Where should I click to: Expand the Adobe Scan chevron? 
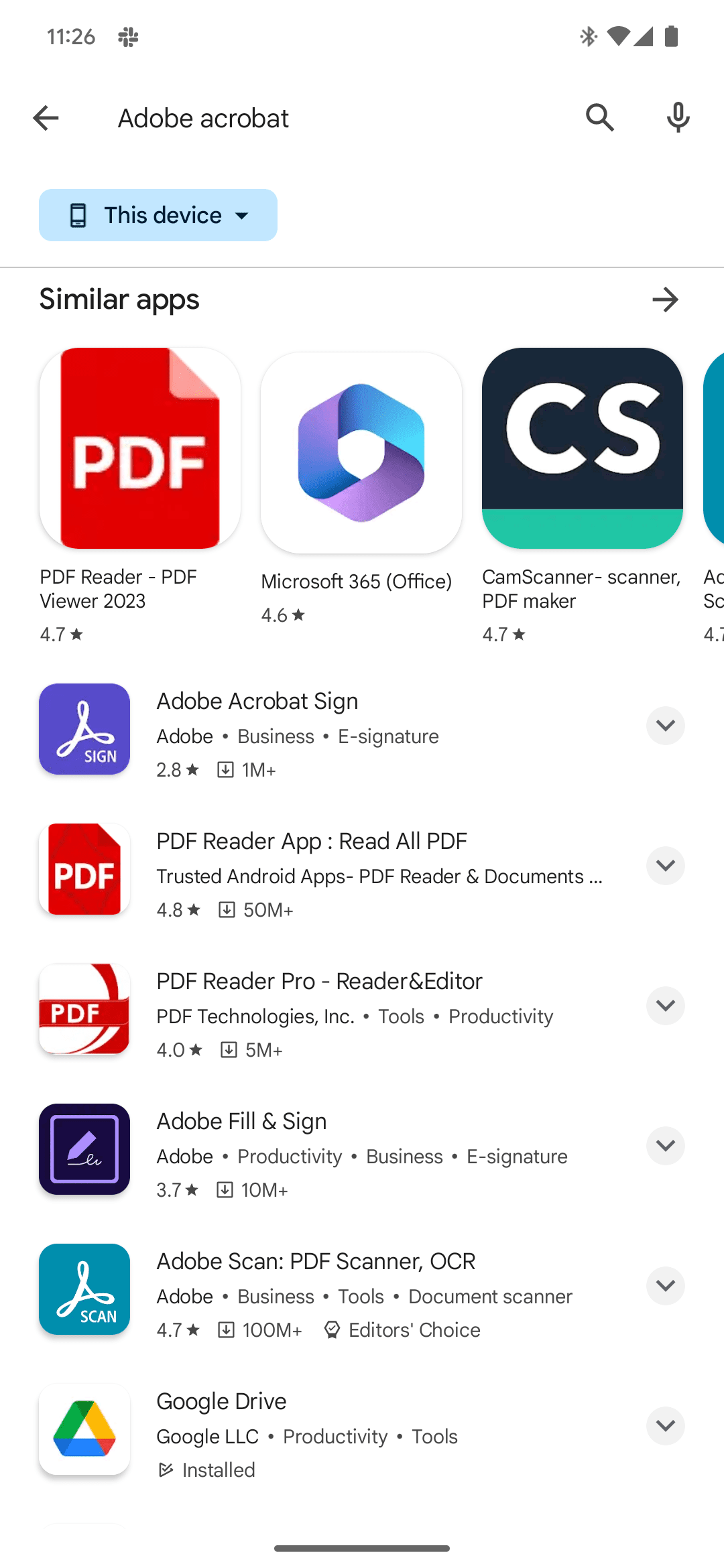[665, 1286]
